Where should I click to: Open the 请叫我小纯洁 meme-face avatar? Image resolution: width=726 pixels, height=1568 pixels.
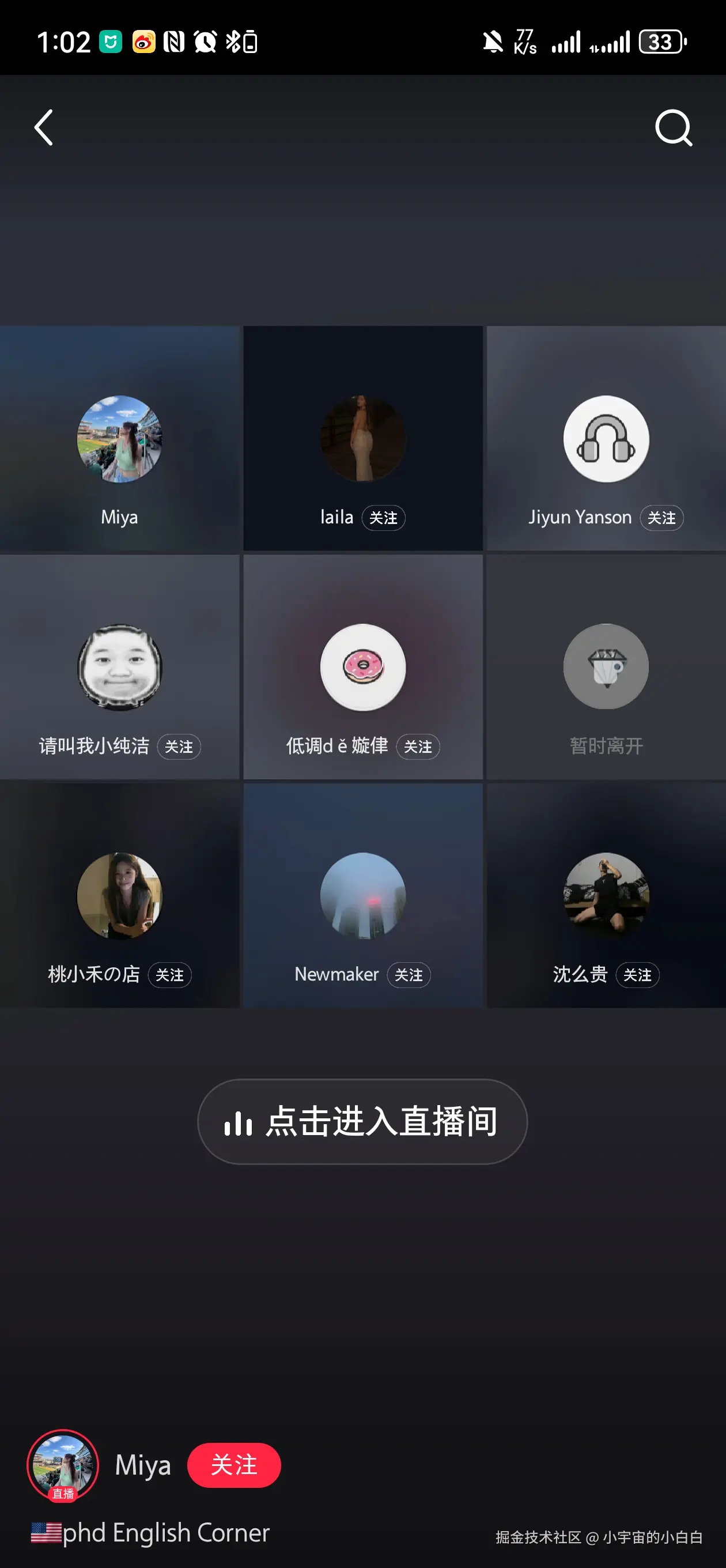pos(120,667)
